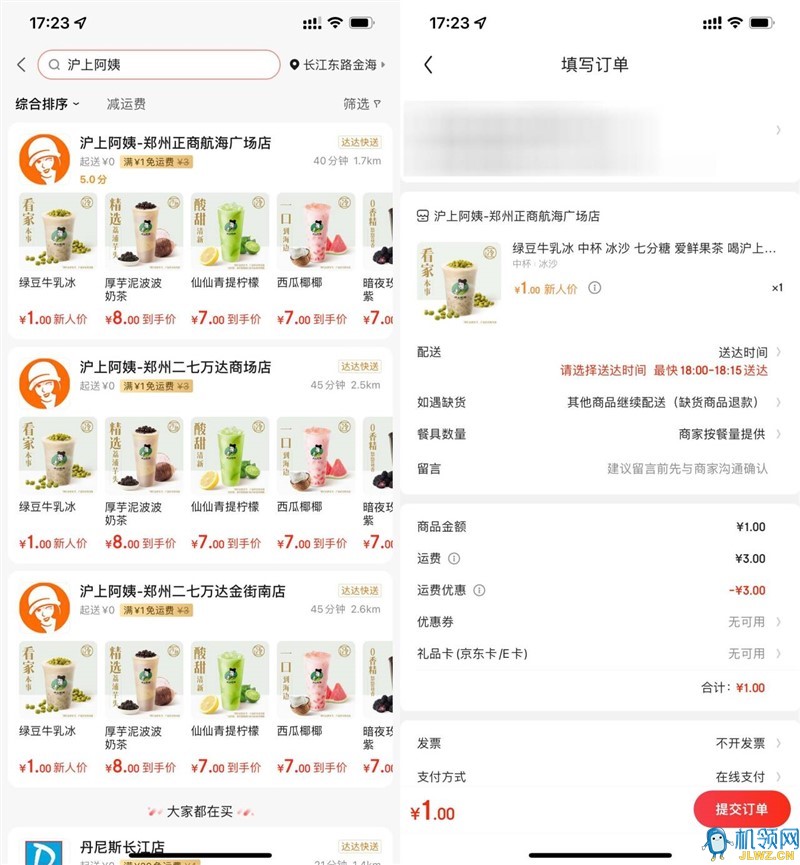Choose a delivery time in 送达时间 row

[742, 352]
